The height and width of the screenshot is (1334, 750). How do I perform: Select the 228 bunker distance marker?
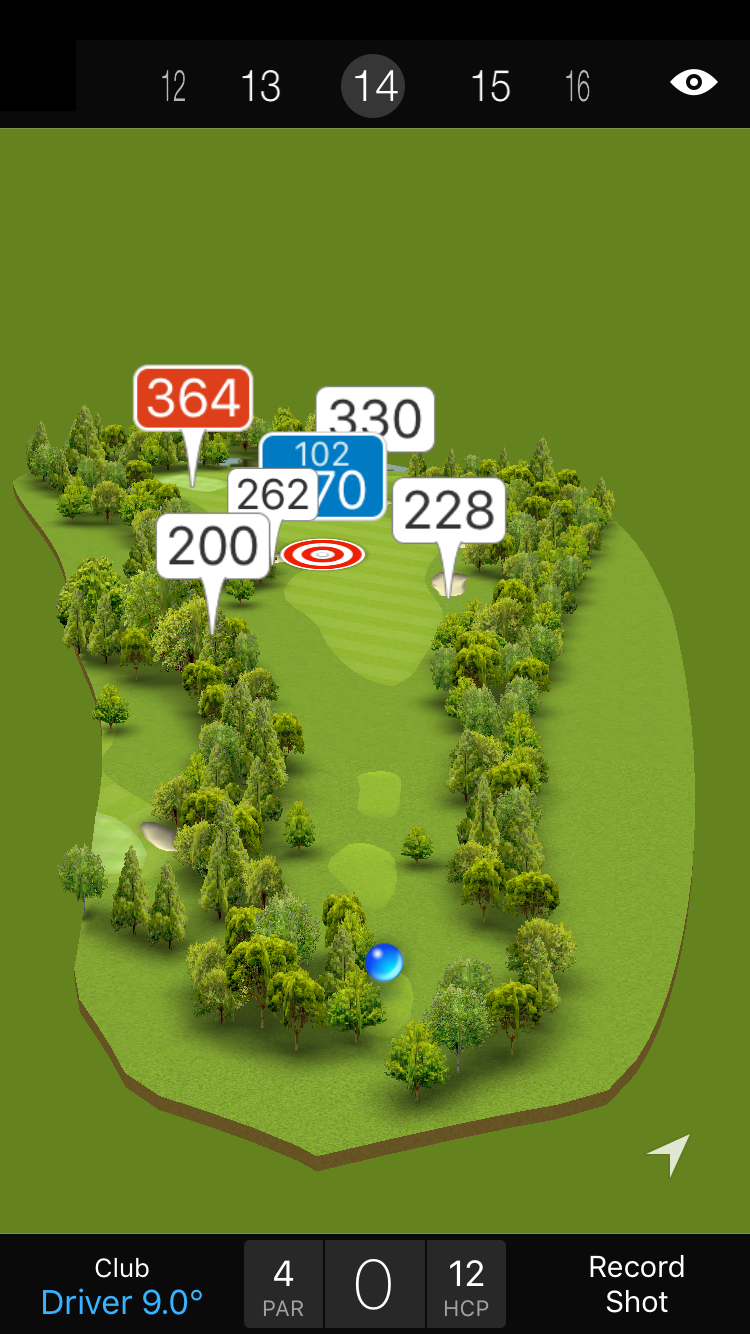(449, 511)
